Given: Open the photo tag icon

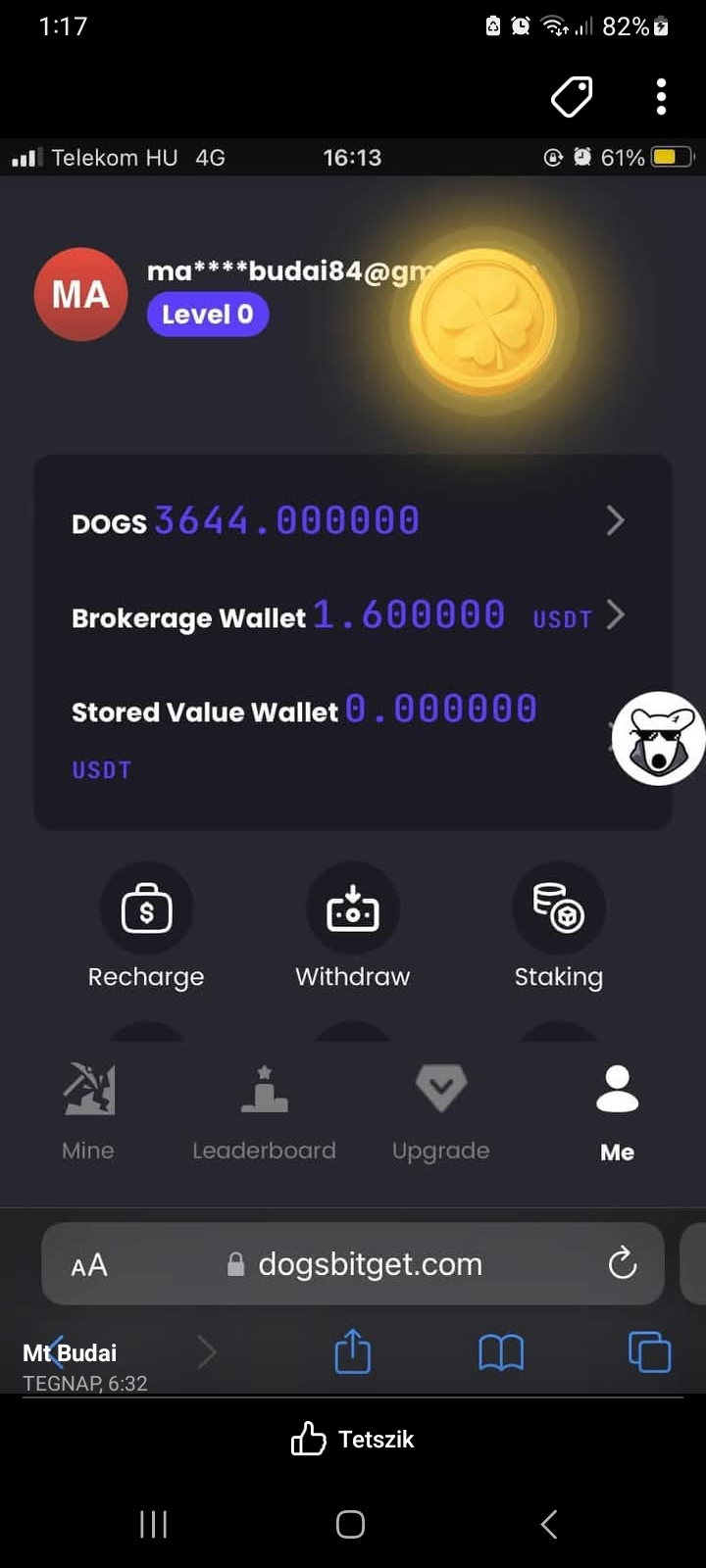Looking at the screenshot, I should pyautogui.click(x=572, y=97).
